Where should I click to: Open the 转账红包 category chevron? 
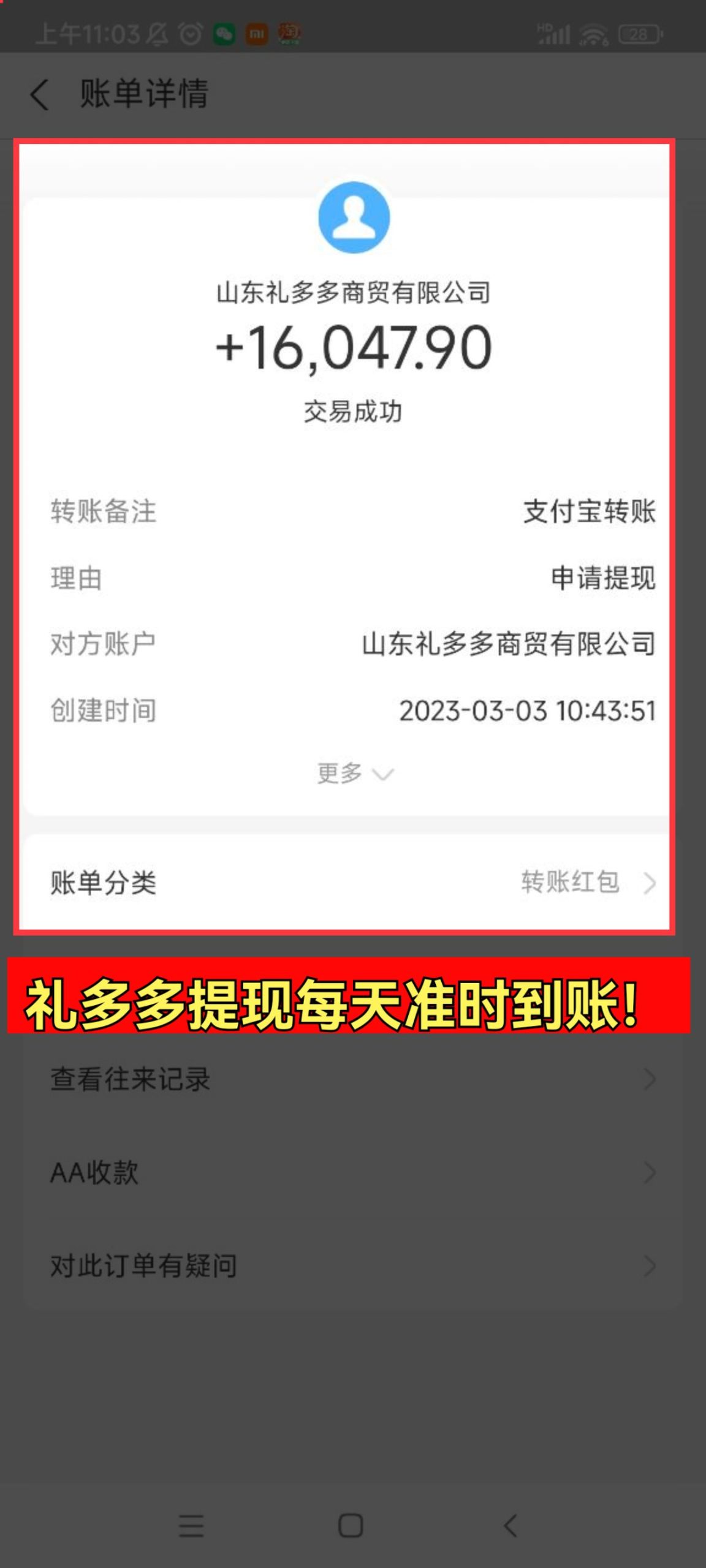tap(651, 883)
